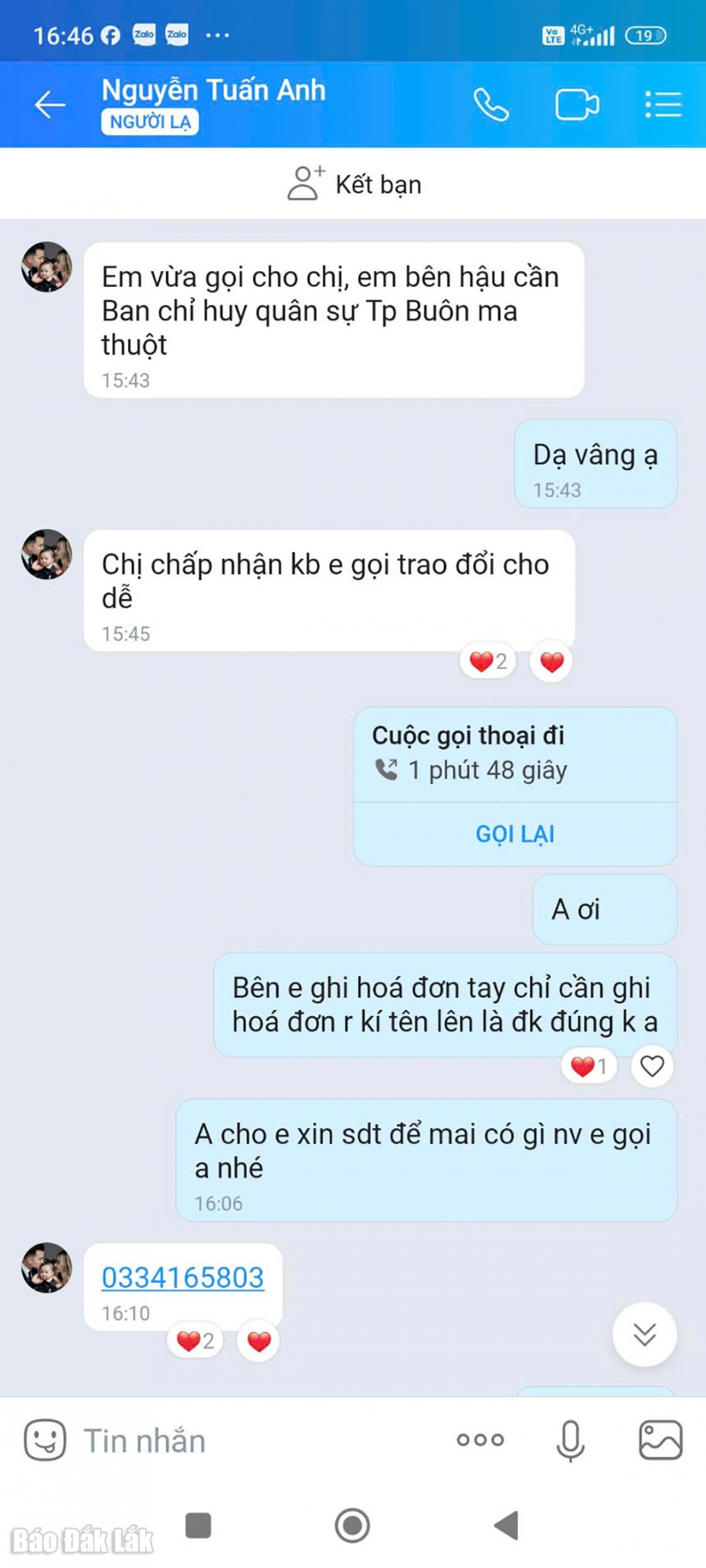
Task: Go back from the Nguyễn Tuấn Anh chat
Action: click(x=50, y=105)
